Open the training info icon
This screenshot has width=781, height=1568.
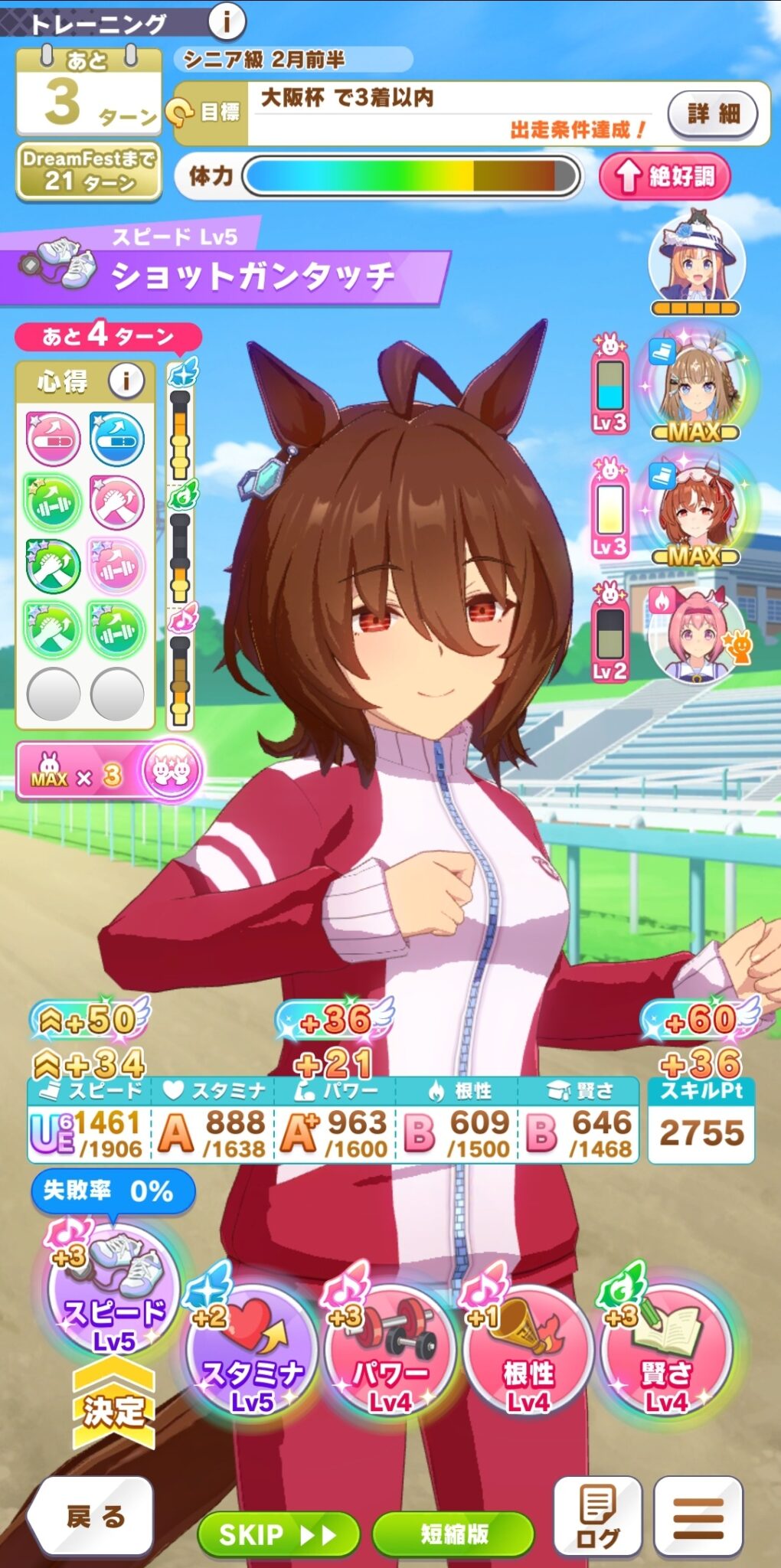(x=227, y=21)
